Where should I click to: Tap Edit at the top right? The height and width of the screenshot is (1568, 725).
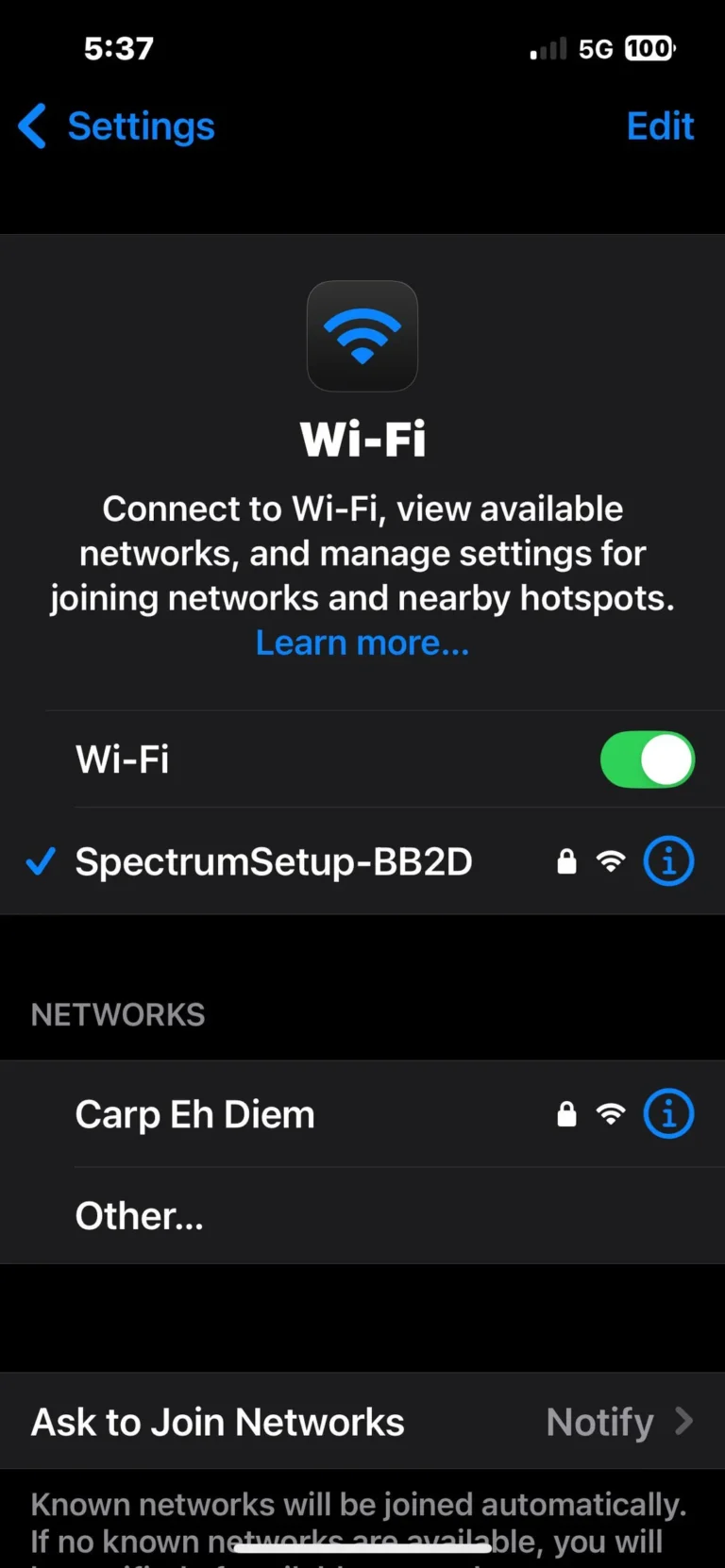pyautogui.click(x=660, y=125)
